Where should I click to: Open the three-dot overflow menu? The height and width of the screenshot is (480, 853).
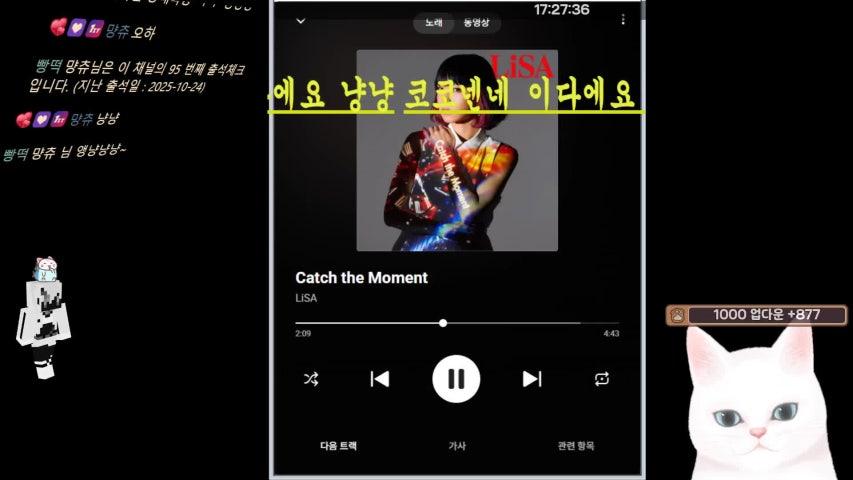tap(623, 20)
